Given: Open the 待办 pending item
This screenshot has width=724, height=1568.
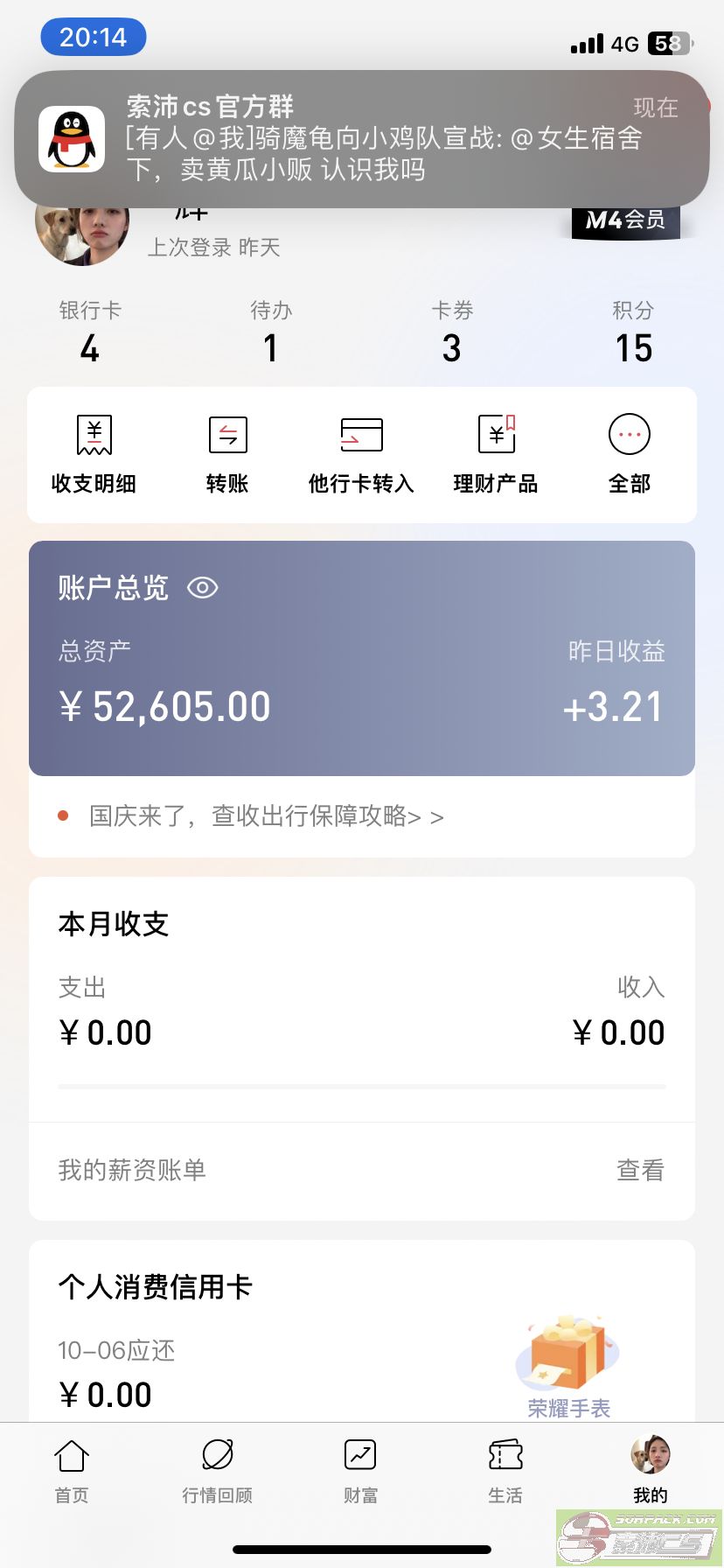Looking at the screenshot, I should point(271,333).
